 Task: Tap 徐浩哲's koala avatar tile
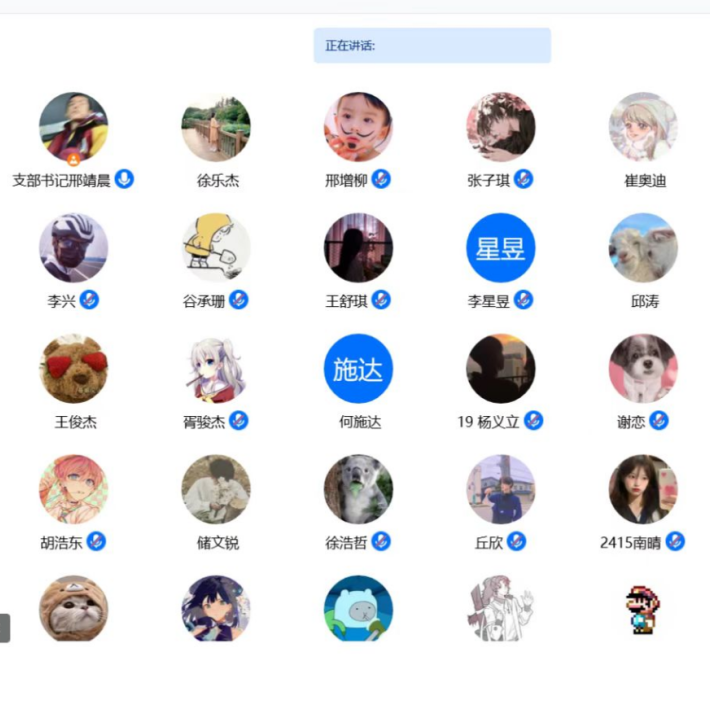(x=358, y=489)
